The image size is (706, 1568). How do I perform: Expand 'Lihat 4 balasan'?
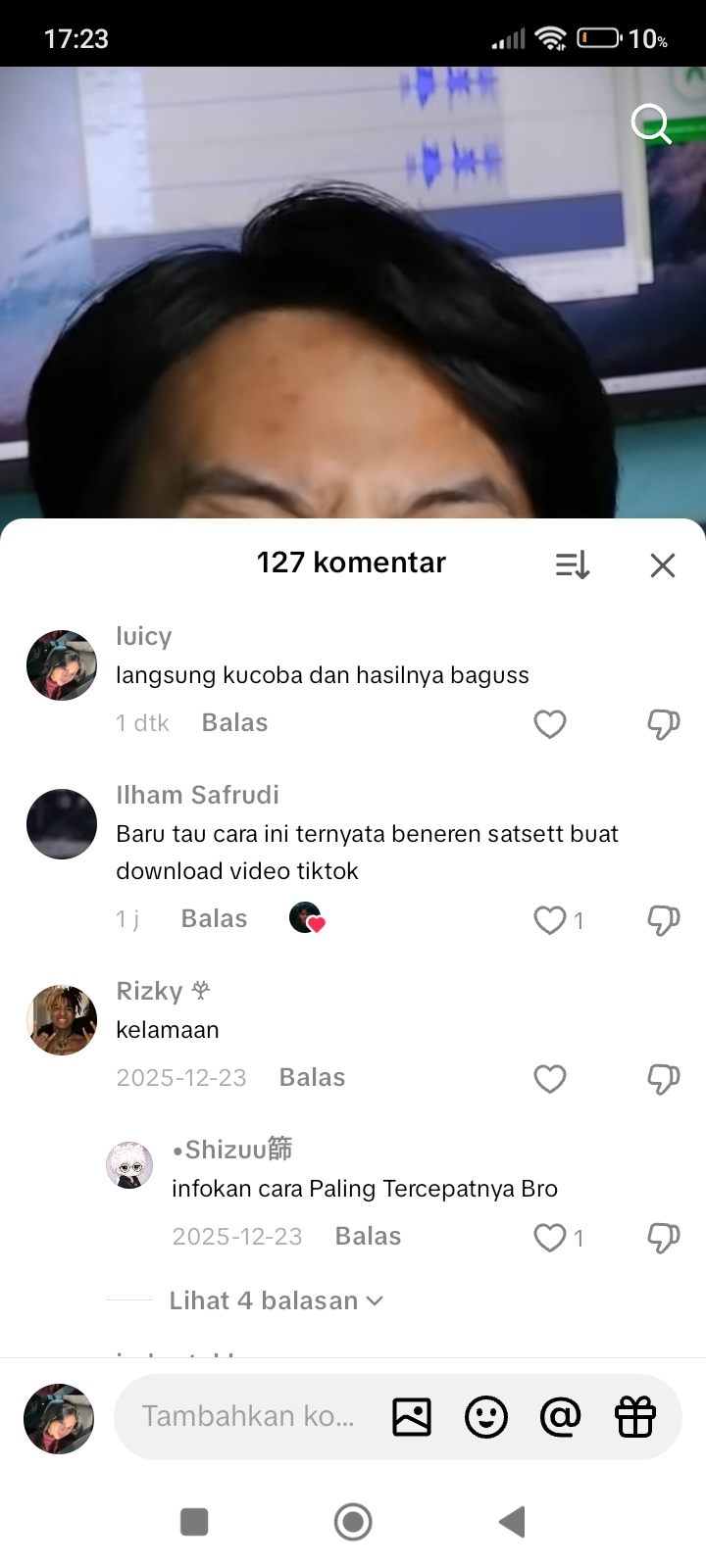pos(276,1300)
